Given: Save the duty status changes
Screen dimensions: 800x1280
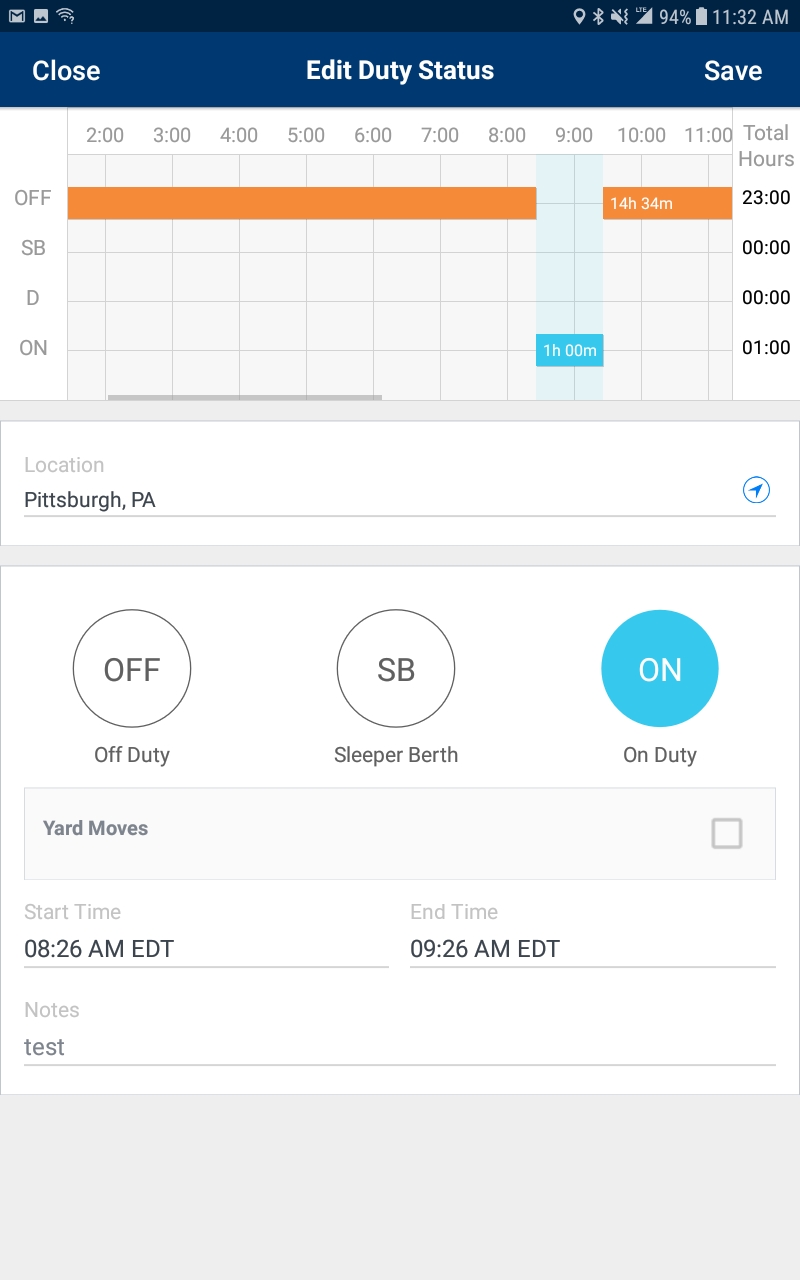Looking at the screenshot, I should [x=732, y=71].
